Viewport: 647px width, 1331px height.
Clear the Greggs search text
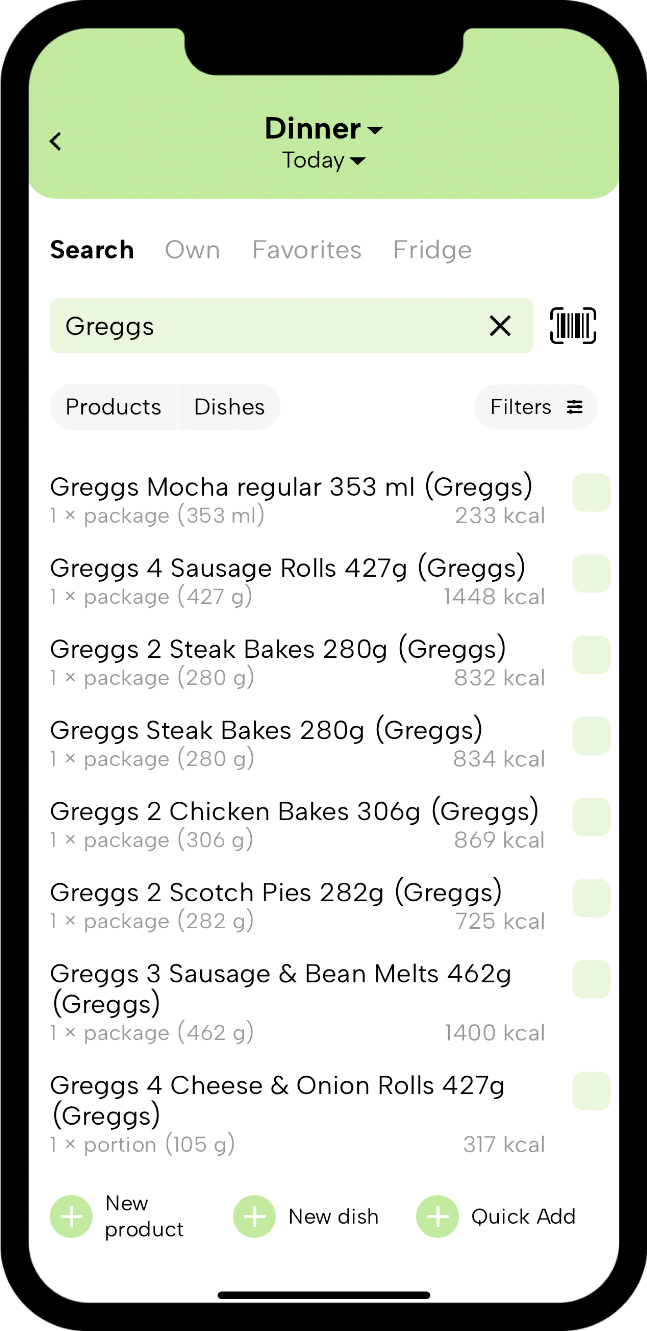point(500,326)
